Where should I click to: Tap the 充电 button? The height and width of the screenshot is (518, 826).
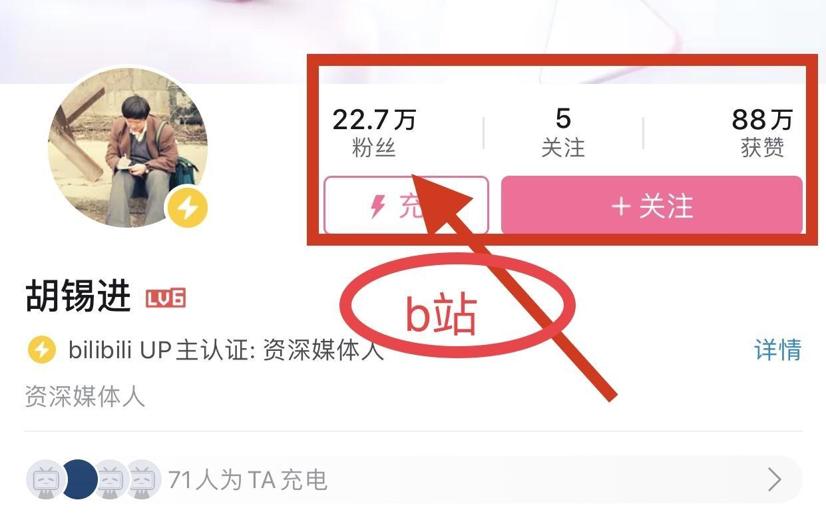(x=405, y=207)
